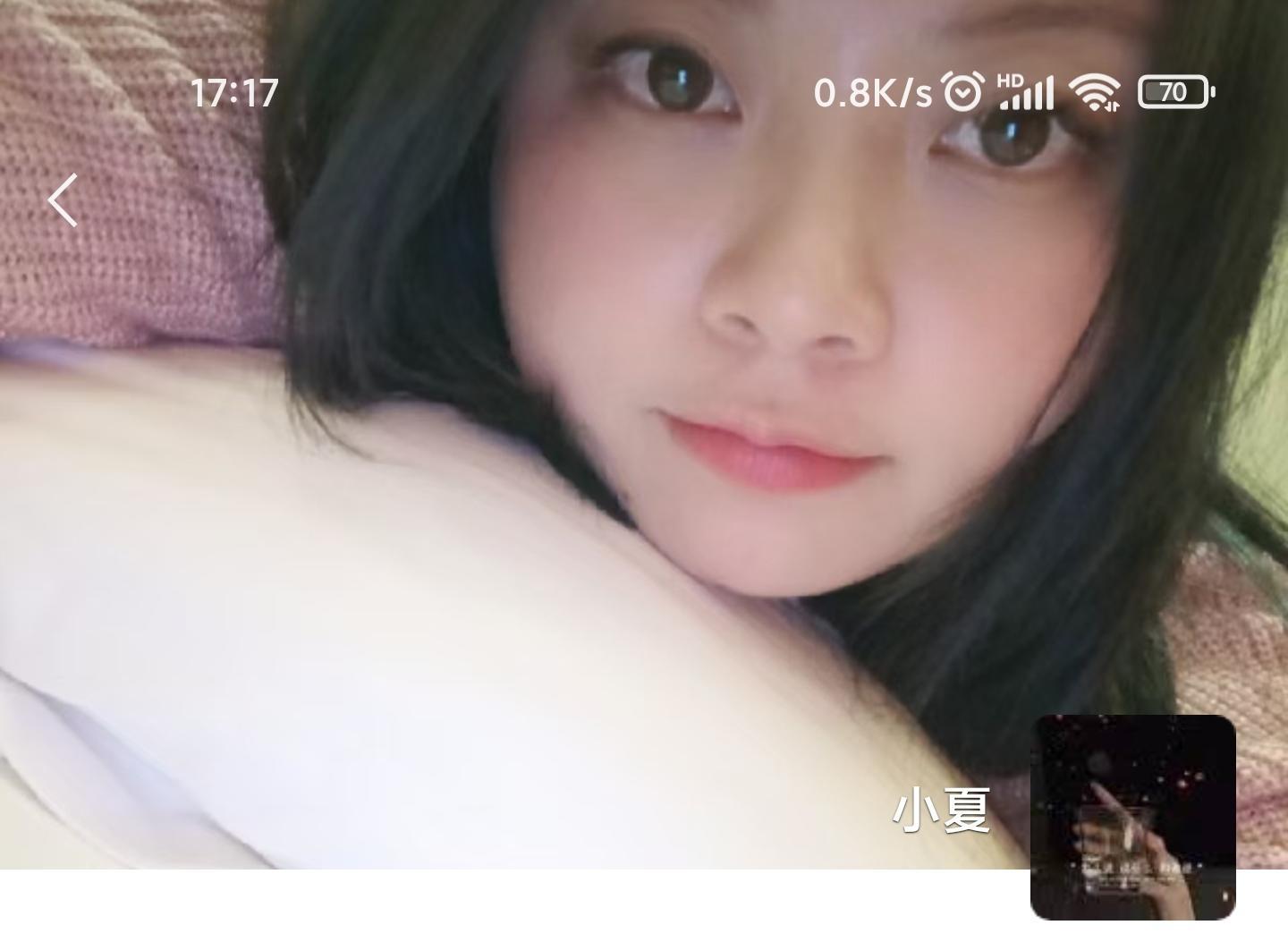Open 小夏's square avatar thumbnail
This screenshot has height=942, width=1288.
point(1132,817)
